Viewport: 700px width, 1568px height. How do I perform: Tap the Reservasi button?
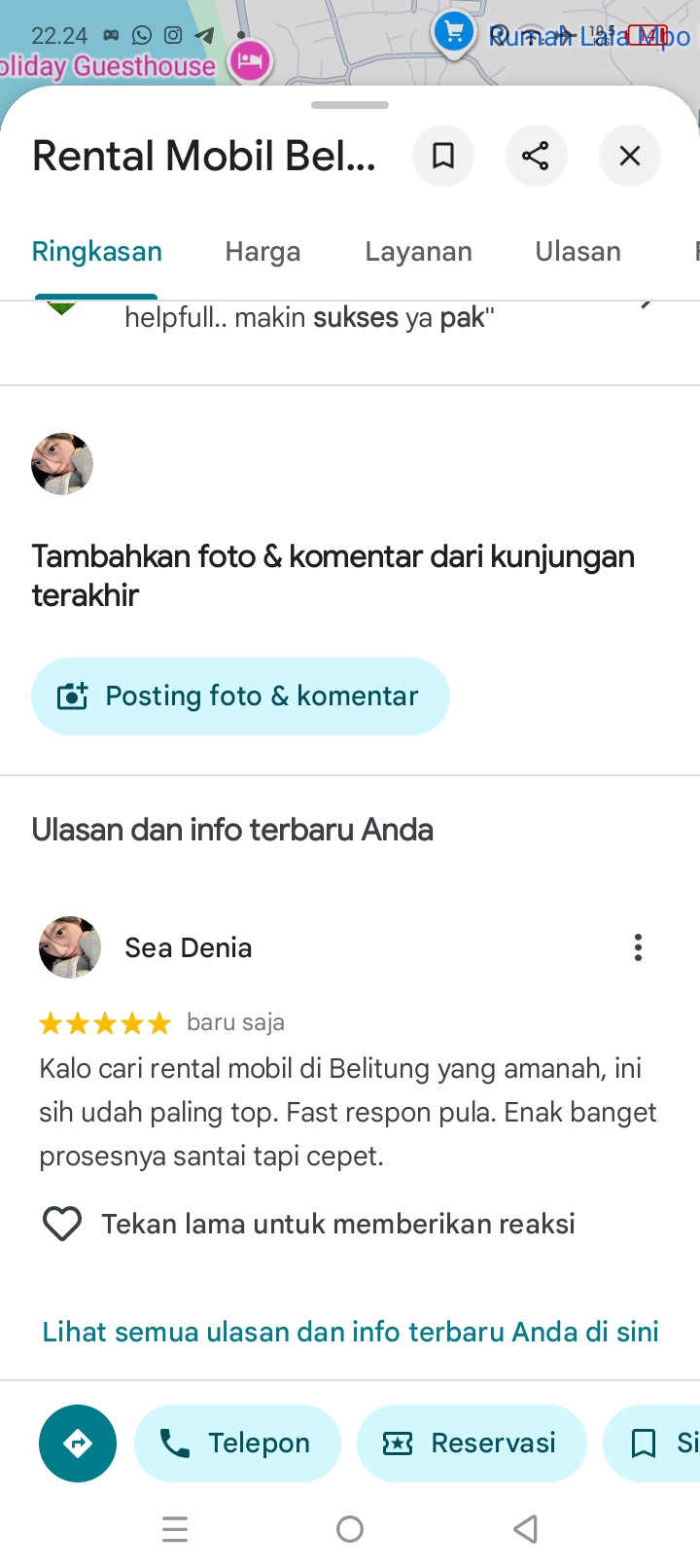472,1443
